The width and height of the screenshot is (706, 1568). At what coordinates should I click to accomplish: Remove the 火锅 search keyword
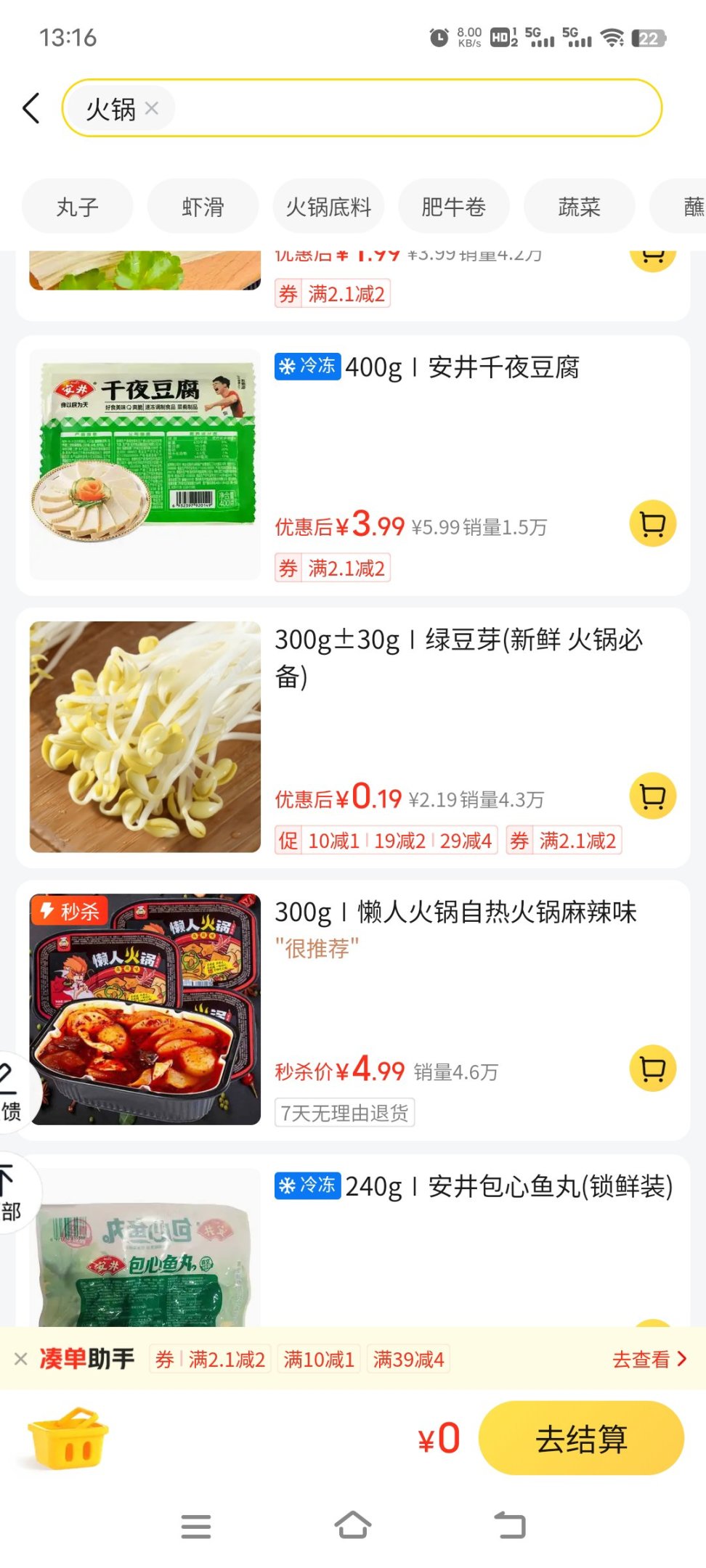tap(152, 108)
